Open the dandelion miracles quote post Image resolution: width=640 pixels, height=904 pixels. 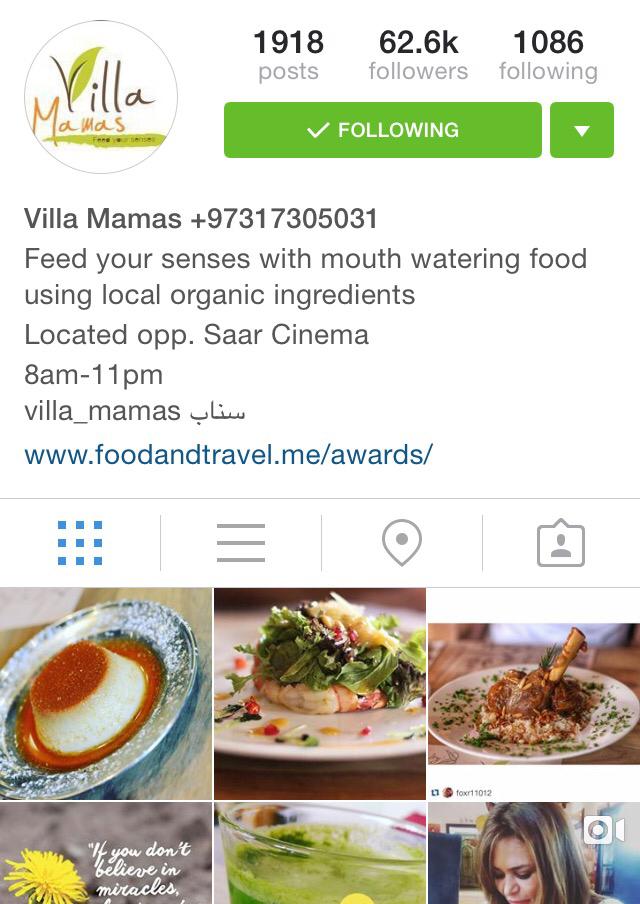pyautogui.click(x=105, y=853)
